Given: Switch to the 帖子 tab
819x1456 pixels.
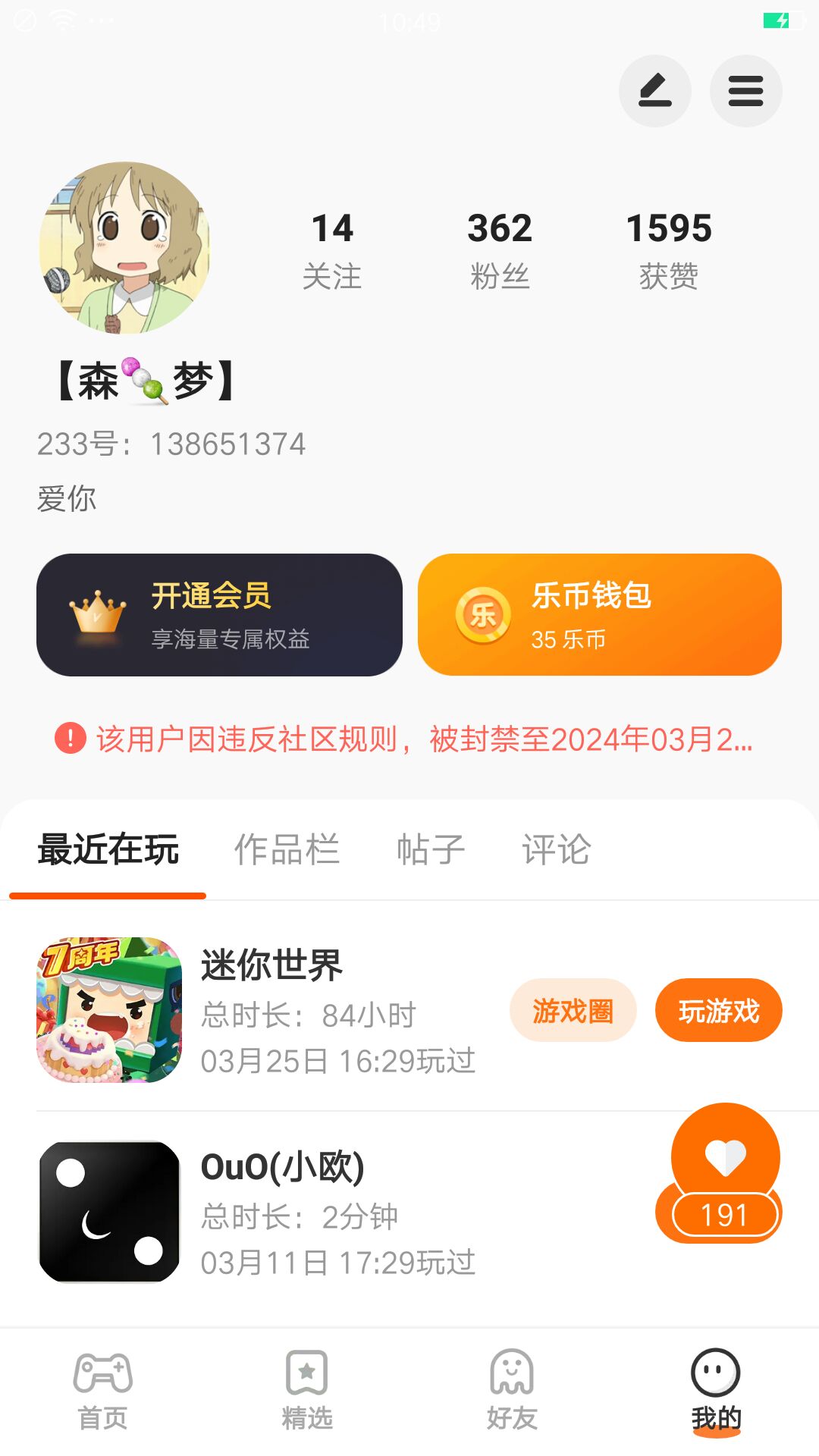Looking at the screenshot, I should (430, 849).
